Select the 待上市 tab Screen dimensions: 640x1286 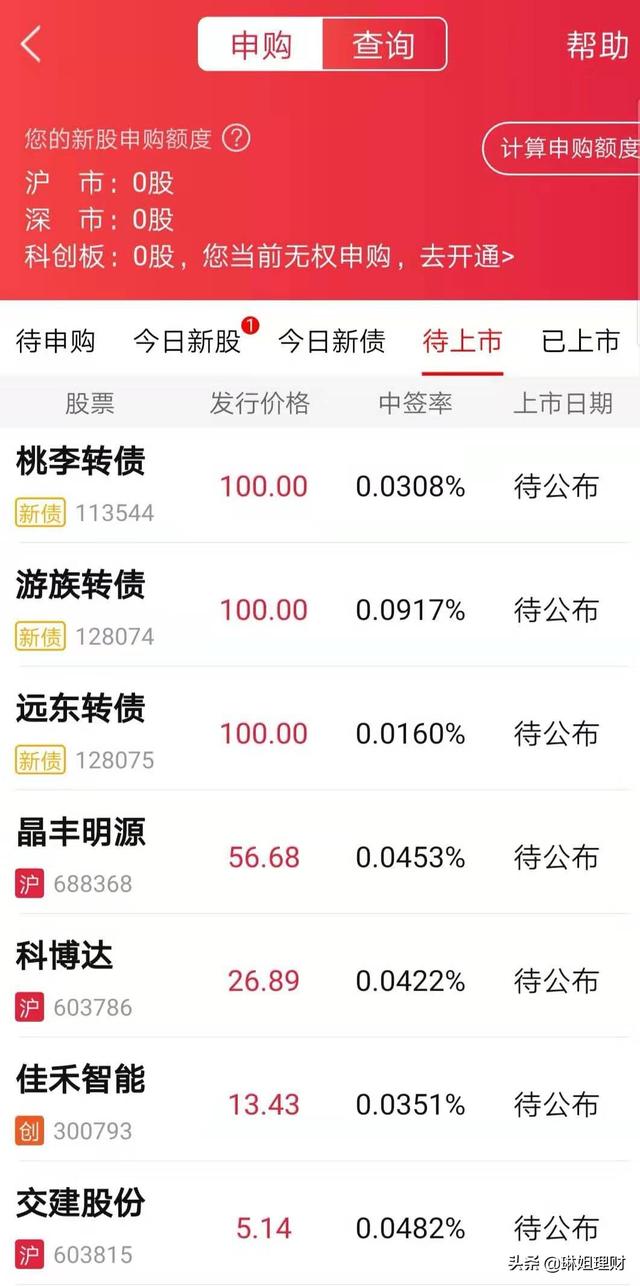462,342
